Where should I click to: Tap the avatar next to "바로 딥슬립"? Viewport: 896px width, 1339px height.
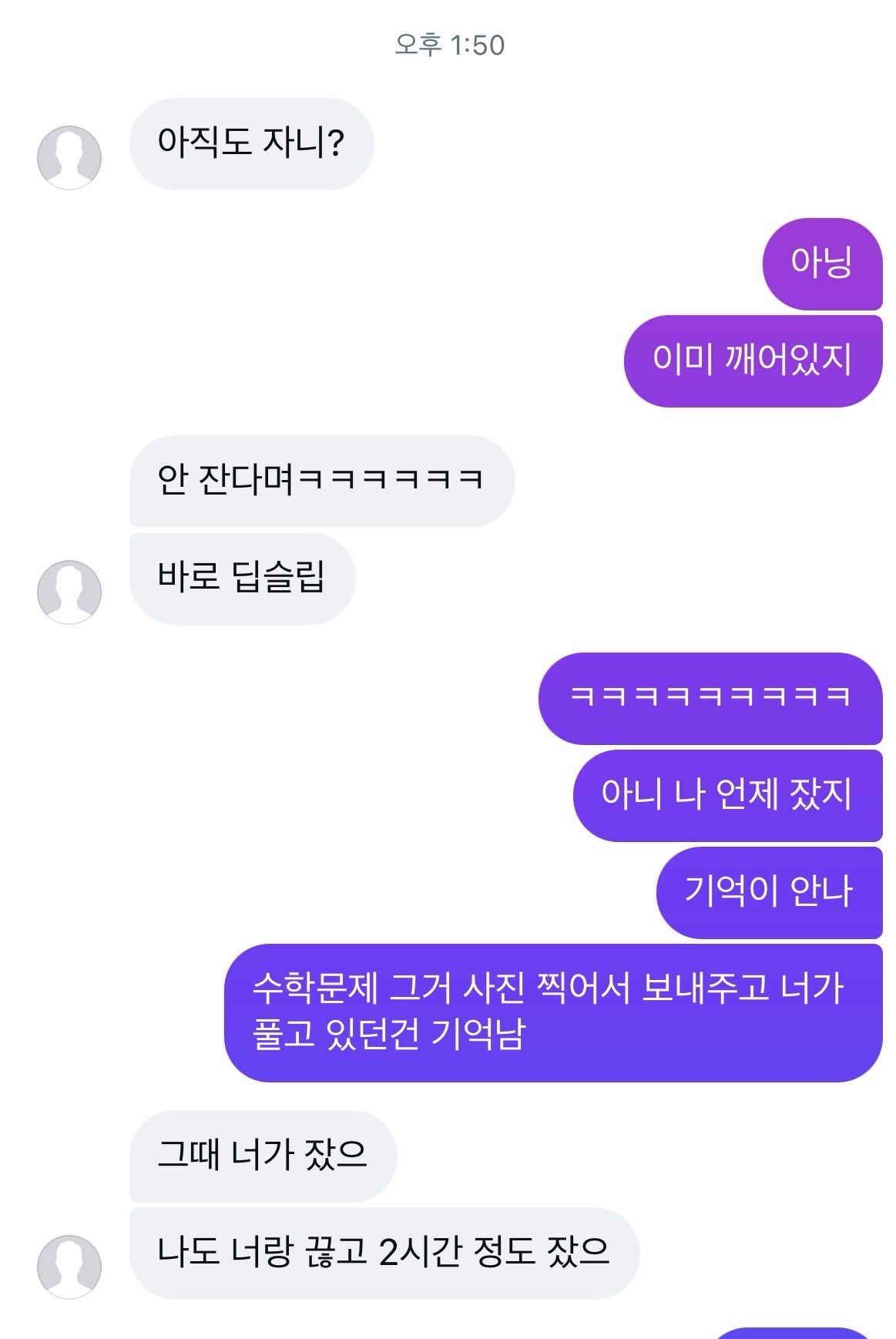(69, 592)
